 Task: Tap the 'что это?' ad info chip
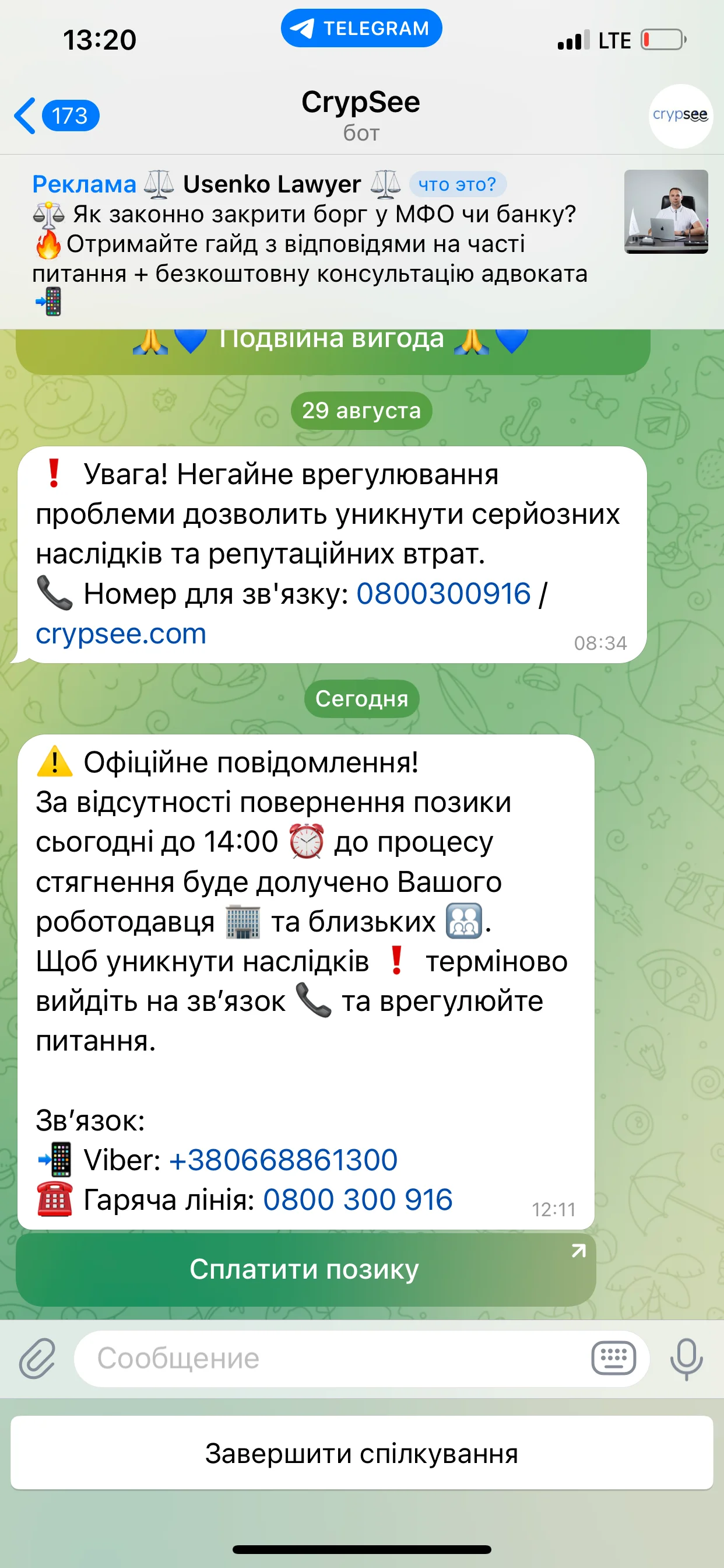pyautogui.click(x=457, y=184)
